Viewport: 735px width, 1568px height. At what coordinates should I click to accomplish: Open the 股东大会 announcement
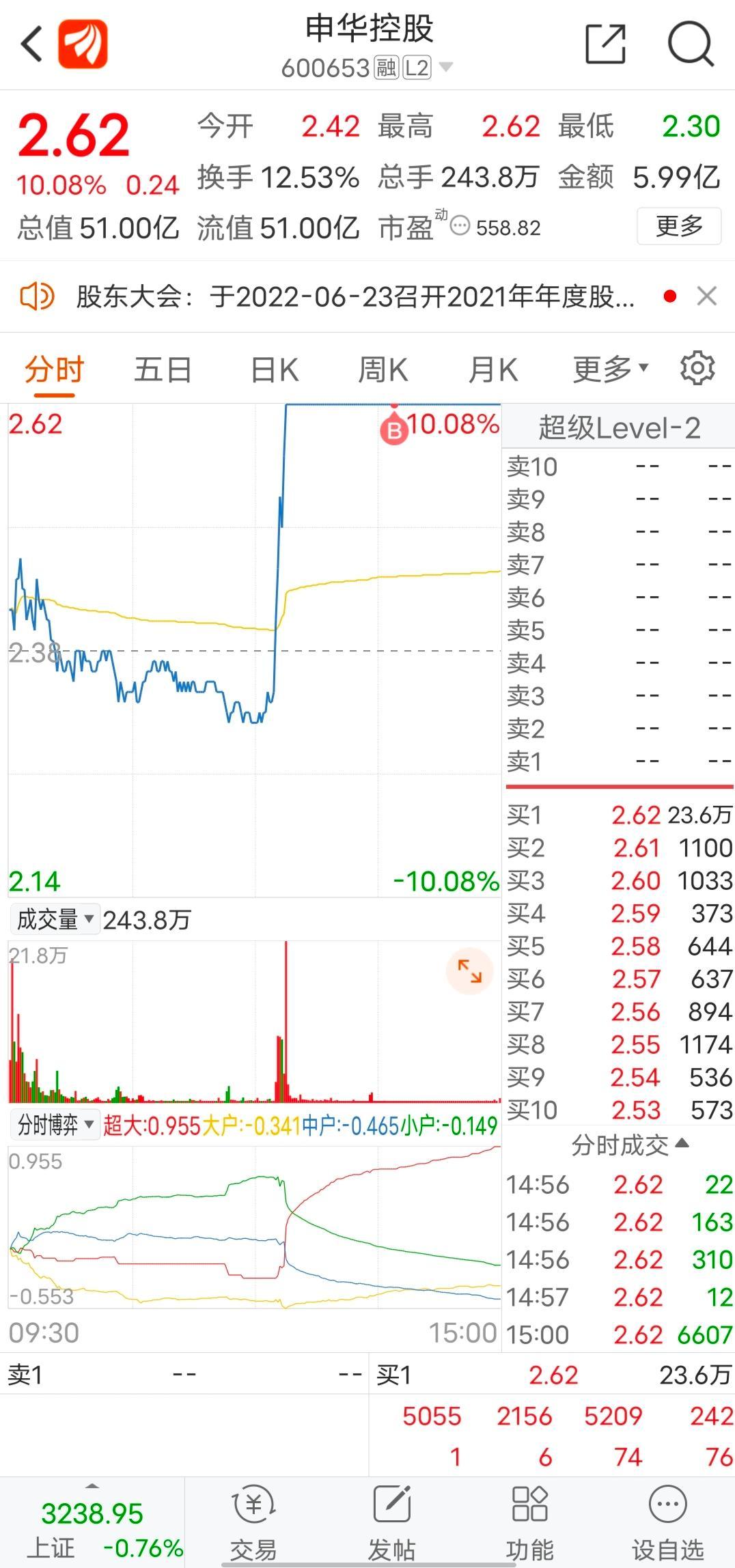click(x=355, y=296)
